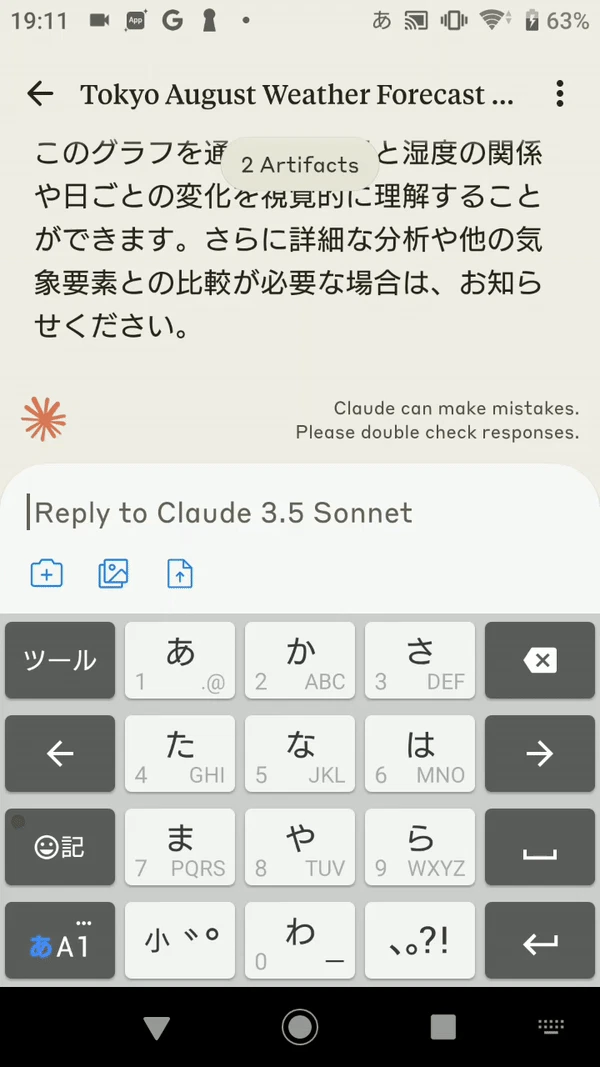Go back from the conversation

pos(40,94)
